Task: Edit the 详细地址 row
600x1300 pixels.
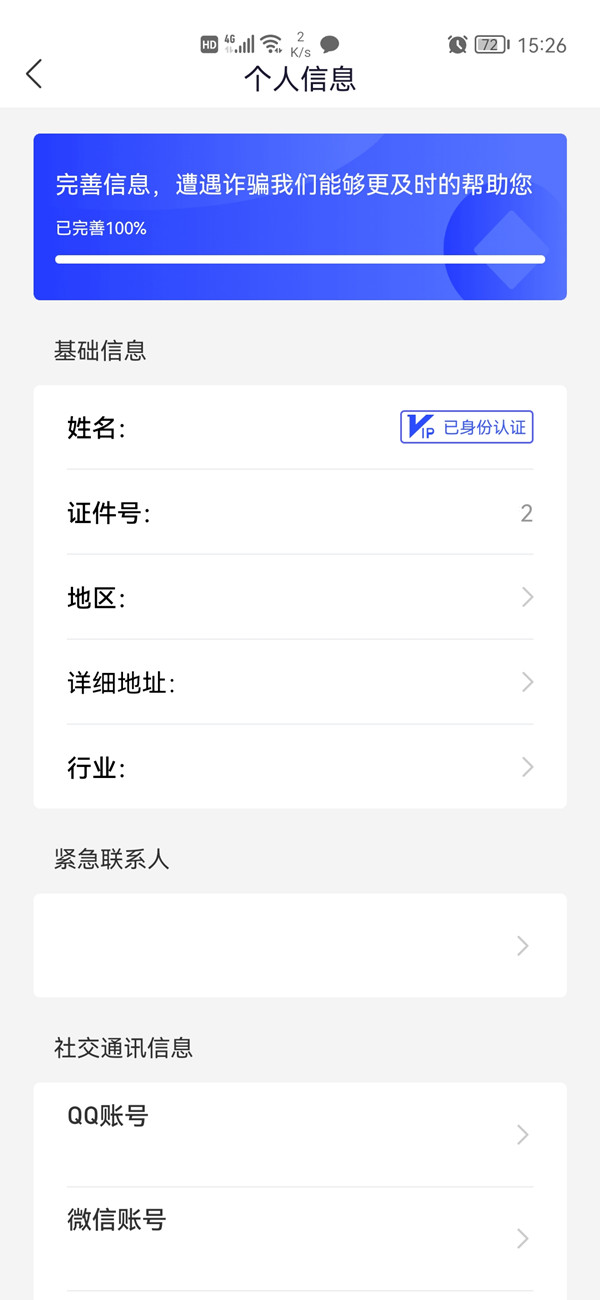Action: 300,683
